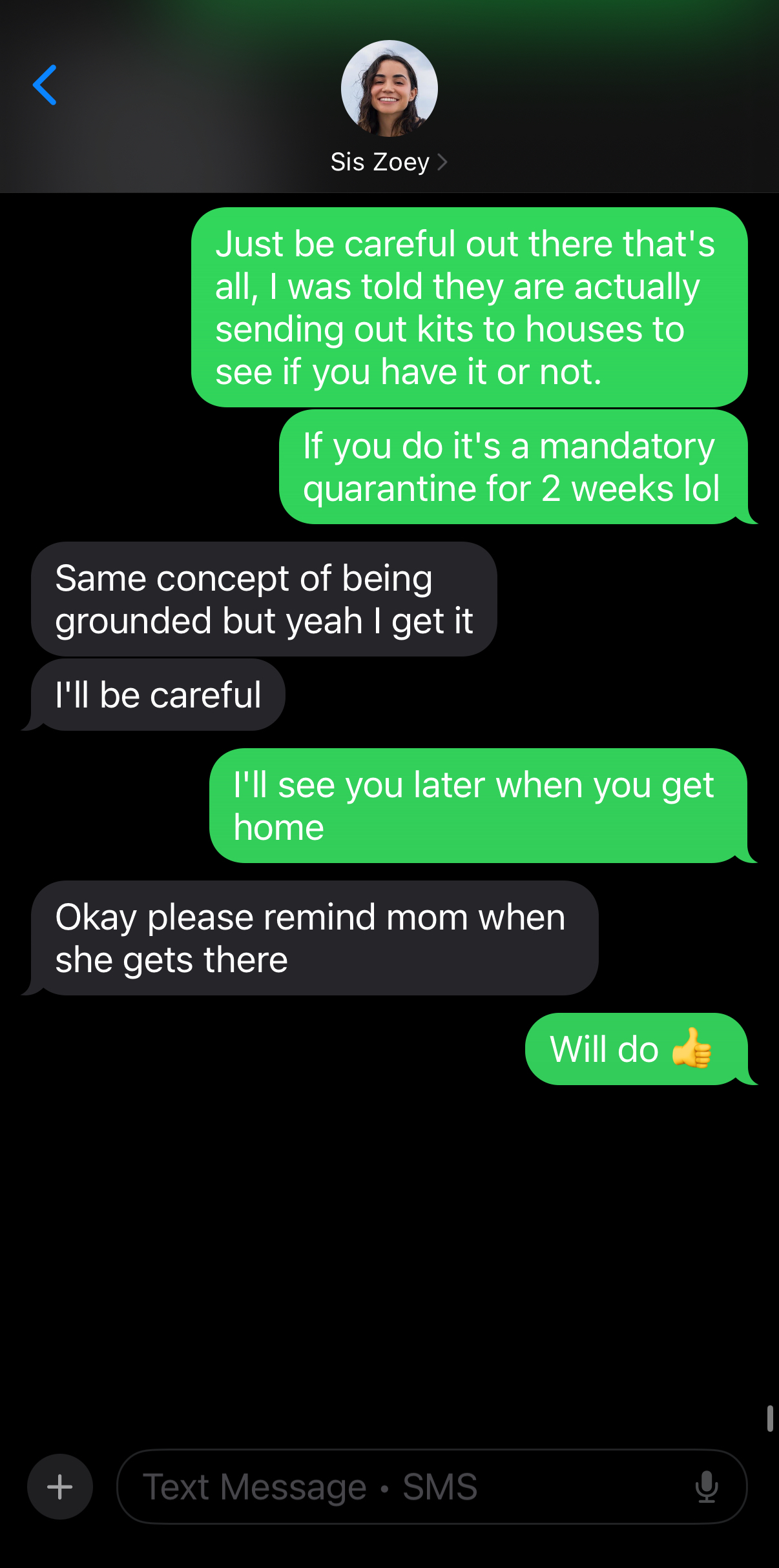Go back to the conversations list

coord(45,85)
